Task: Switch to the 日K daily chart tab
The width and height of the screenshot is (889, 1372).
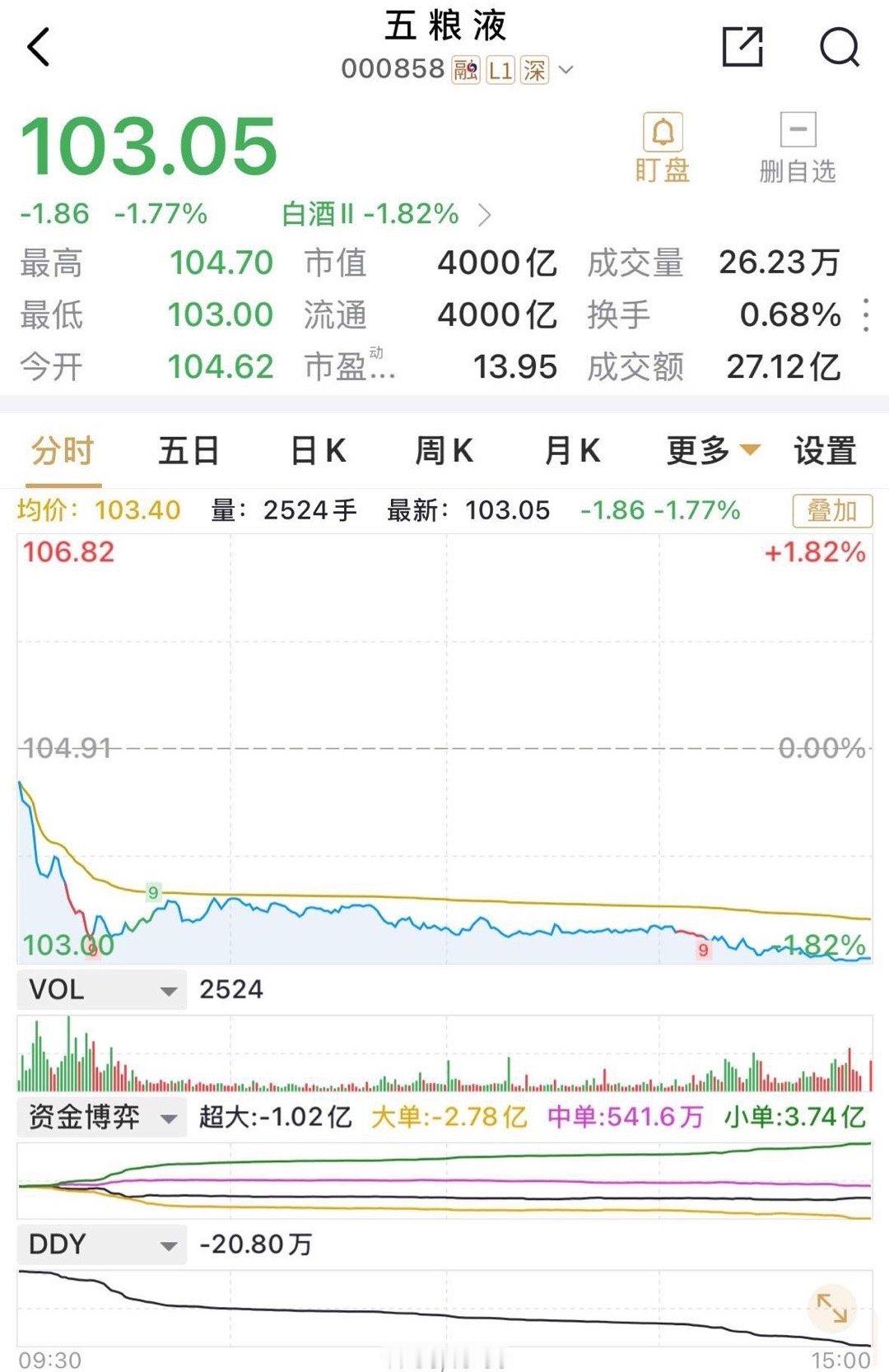Action: [318, 450]
